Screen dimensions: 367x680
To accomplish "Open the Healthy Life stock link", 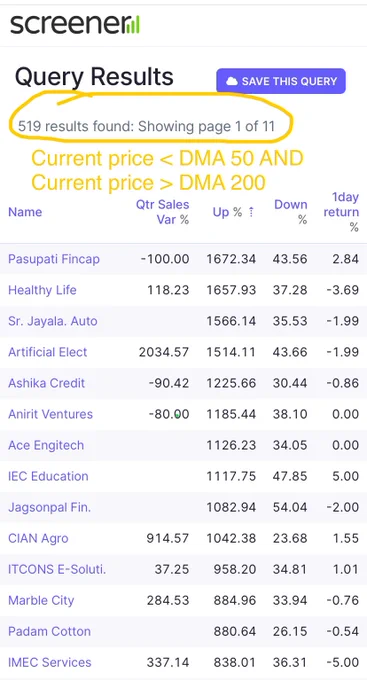I will point(42,290).
